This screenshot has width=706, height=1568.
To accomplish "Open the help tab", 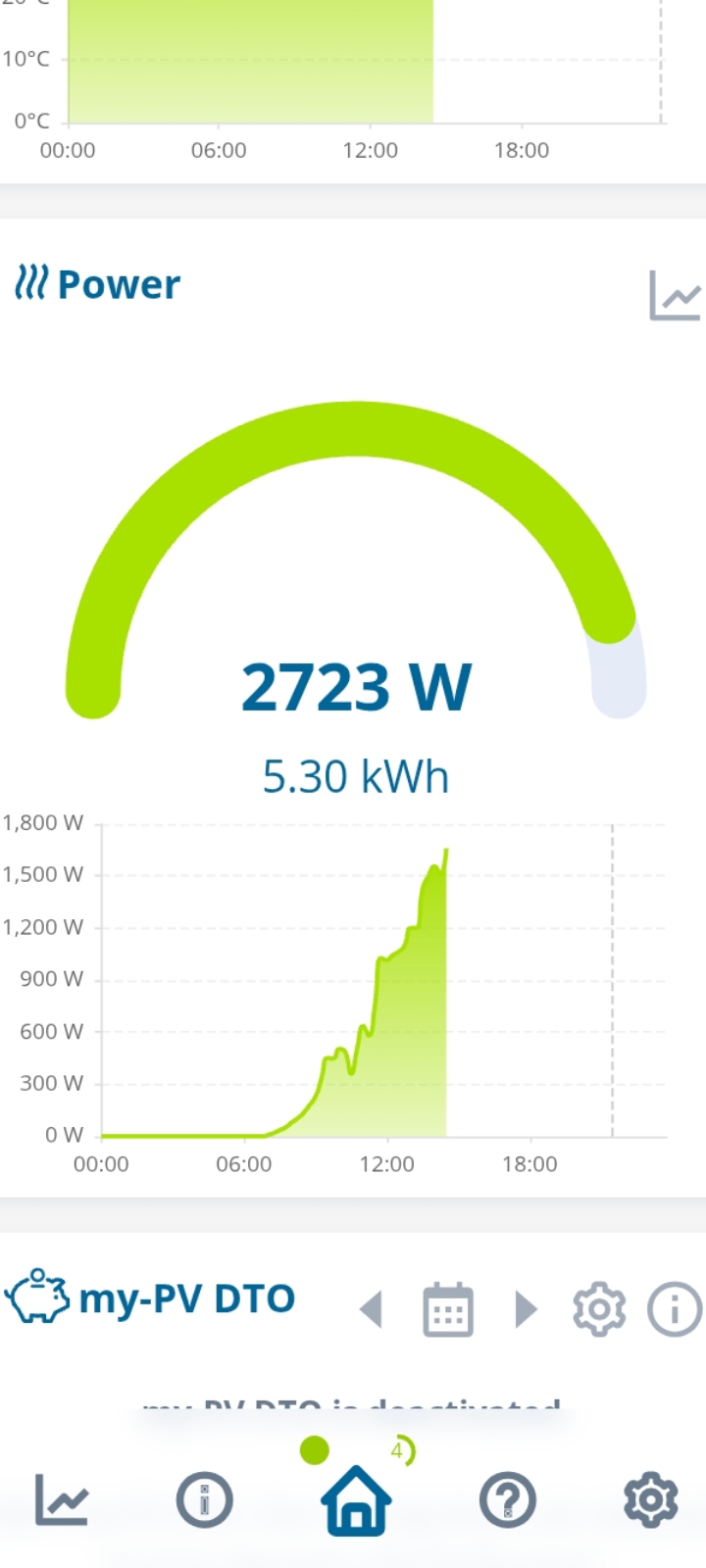I will [508, 1499].
